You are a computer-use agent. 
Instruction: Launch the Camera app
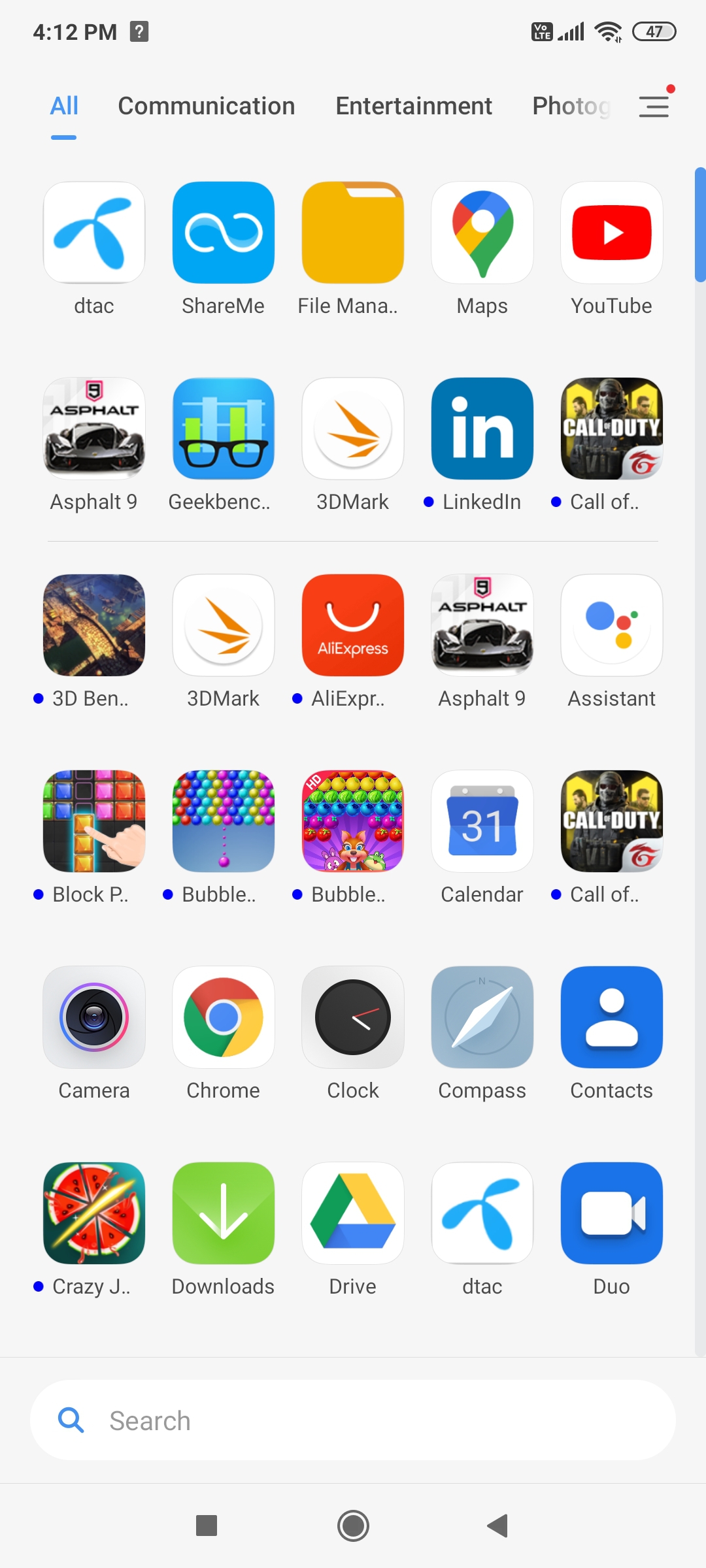pos(94,1018)
